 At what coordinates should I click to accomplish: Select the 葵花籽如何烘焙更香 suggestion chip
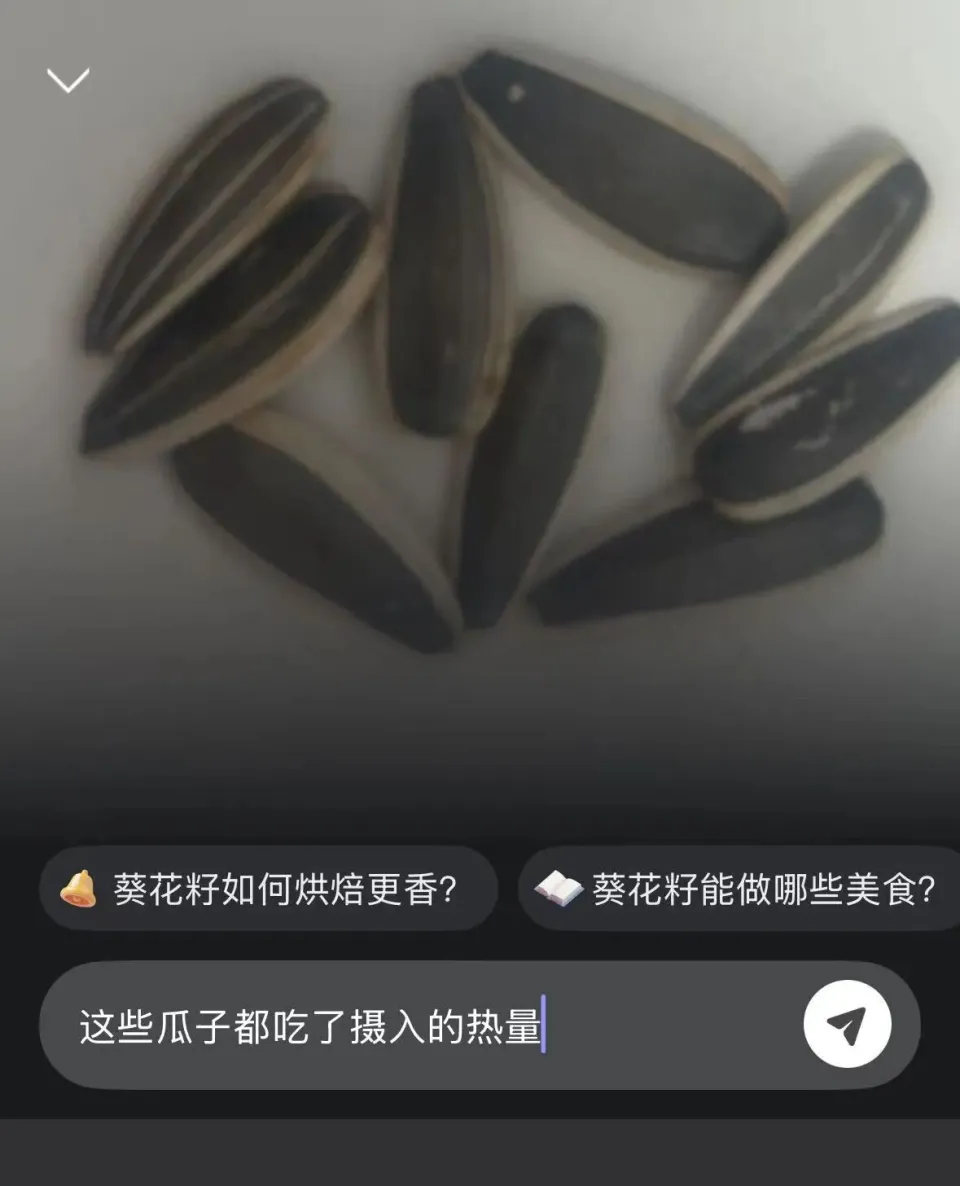click(x=268, y=889)
